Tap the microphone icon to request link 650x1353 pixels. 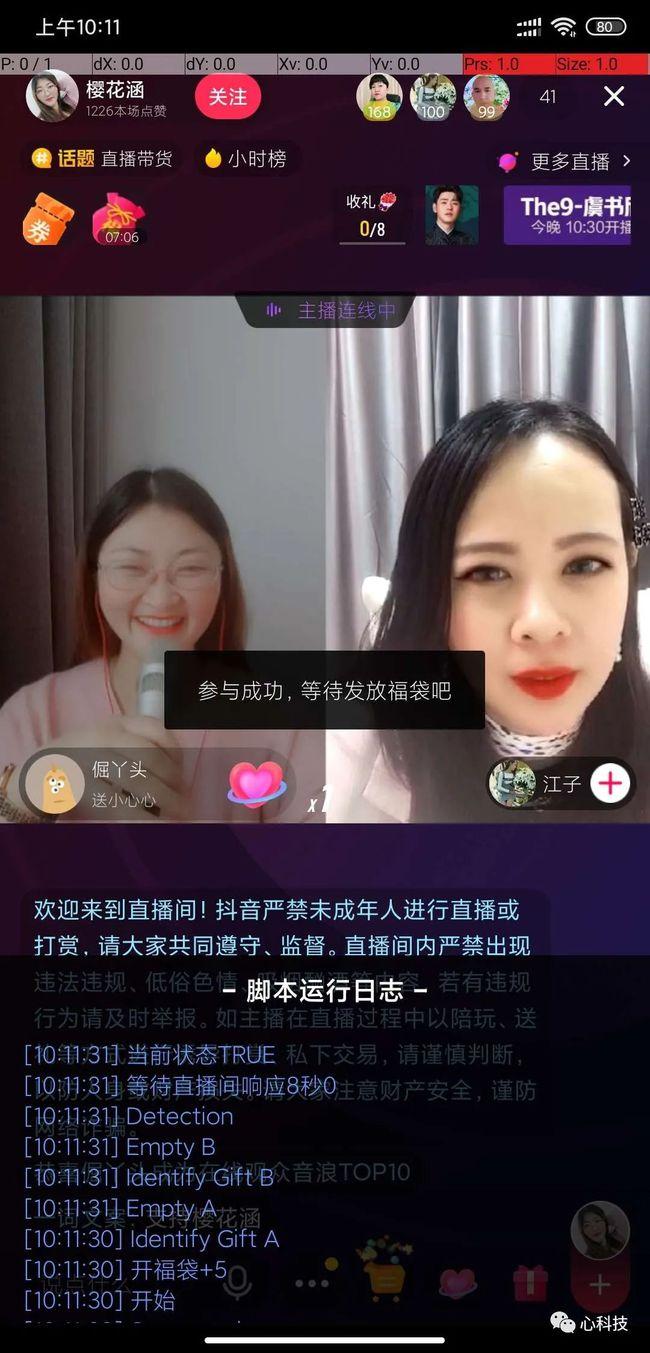237,1282
